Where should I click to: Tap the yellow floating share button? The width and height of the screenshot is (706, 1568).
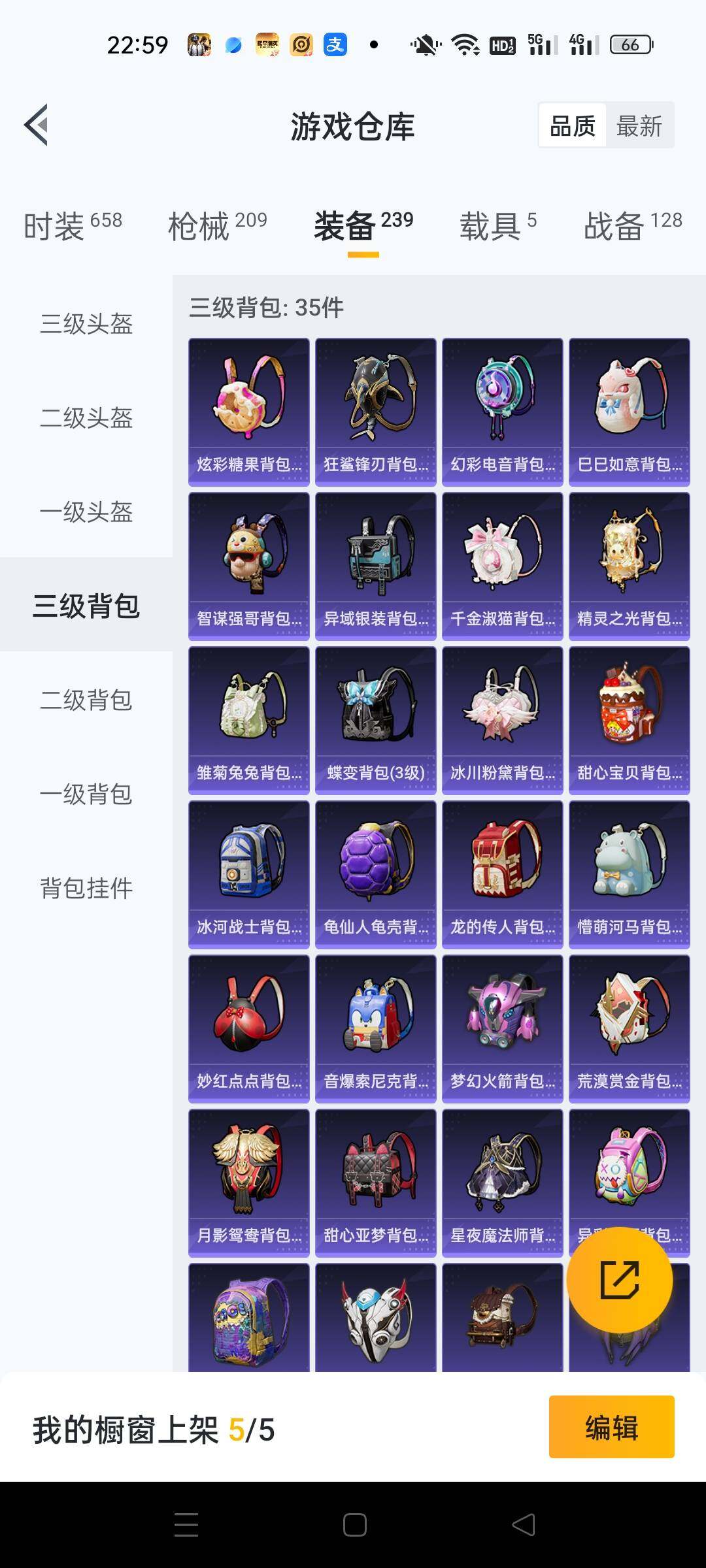click(x=619, y=1280)
